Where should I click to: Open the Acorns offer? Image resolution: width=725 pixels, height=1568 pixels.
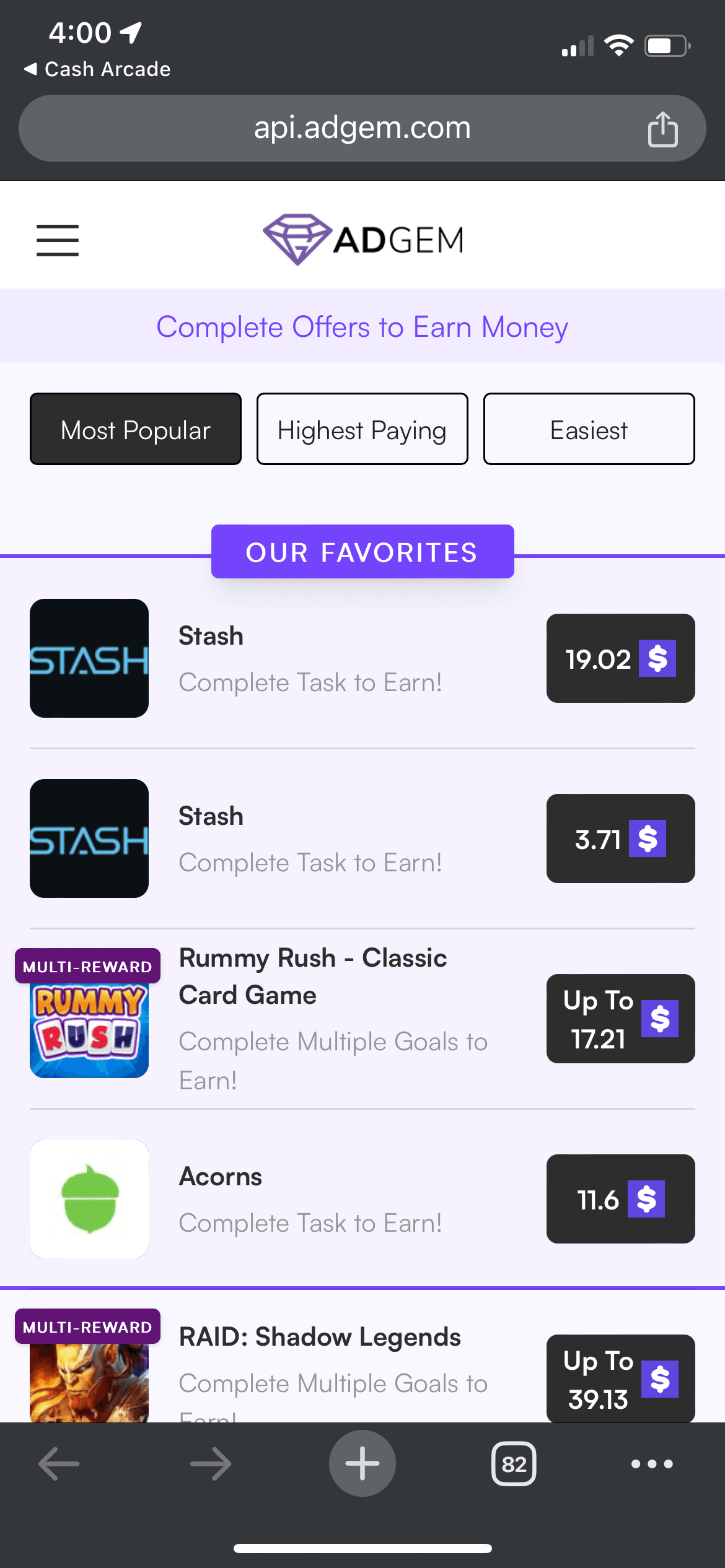point(362,1199)
